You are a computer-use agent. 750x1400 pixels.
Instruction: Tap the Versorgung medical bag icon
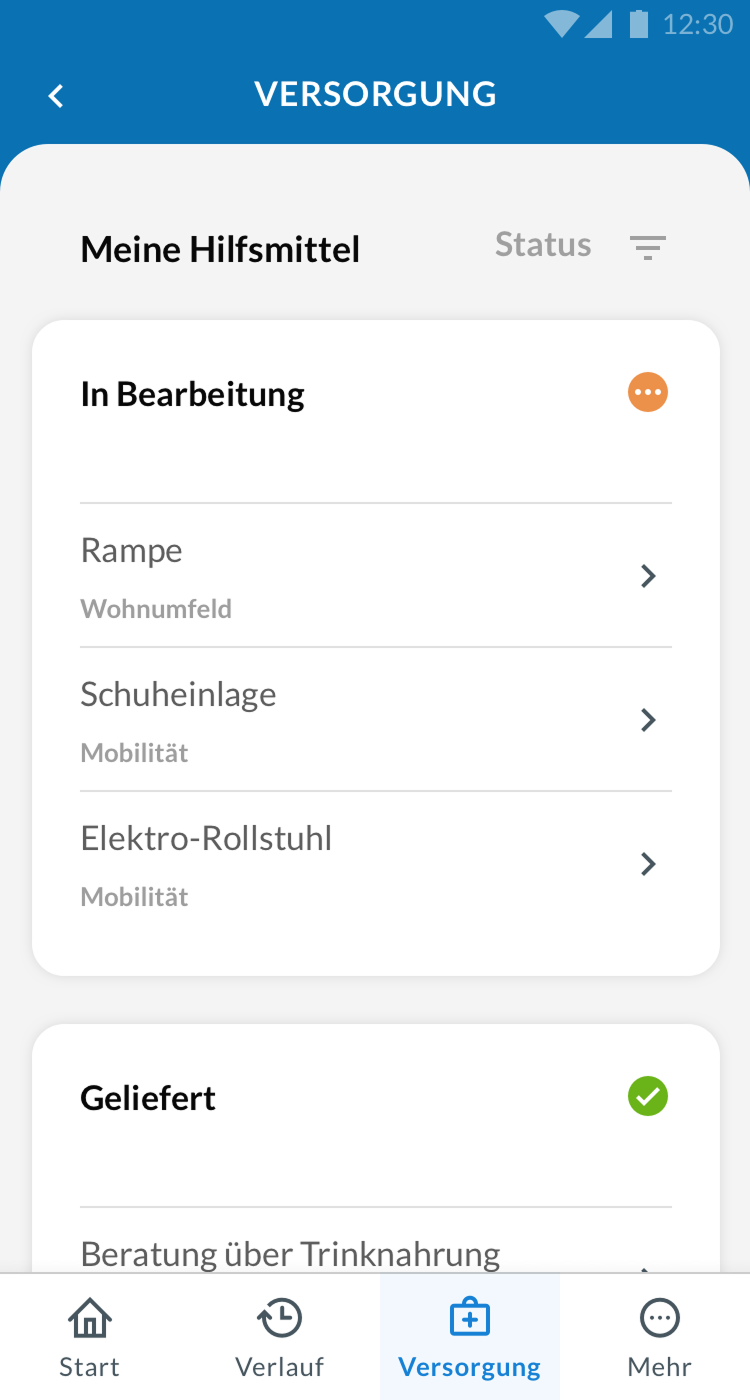469,1318
